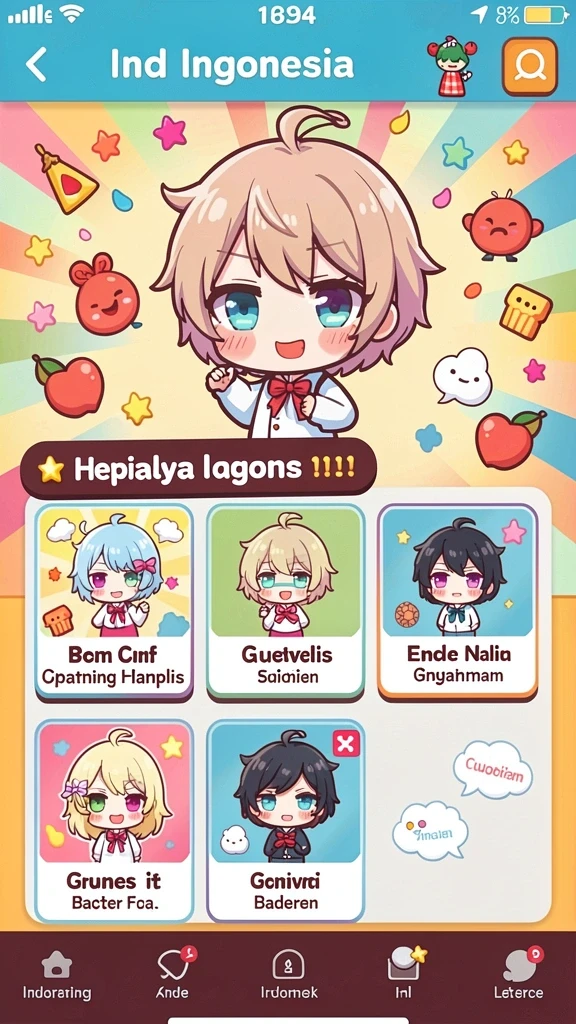Open the Ande tab

point(173,975)
